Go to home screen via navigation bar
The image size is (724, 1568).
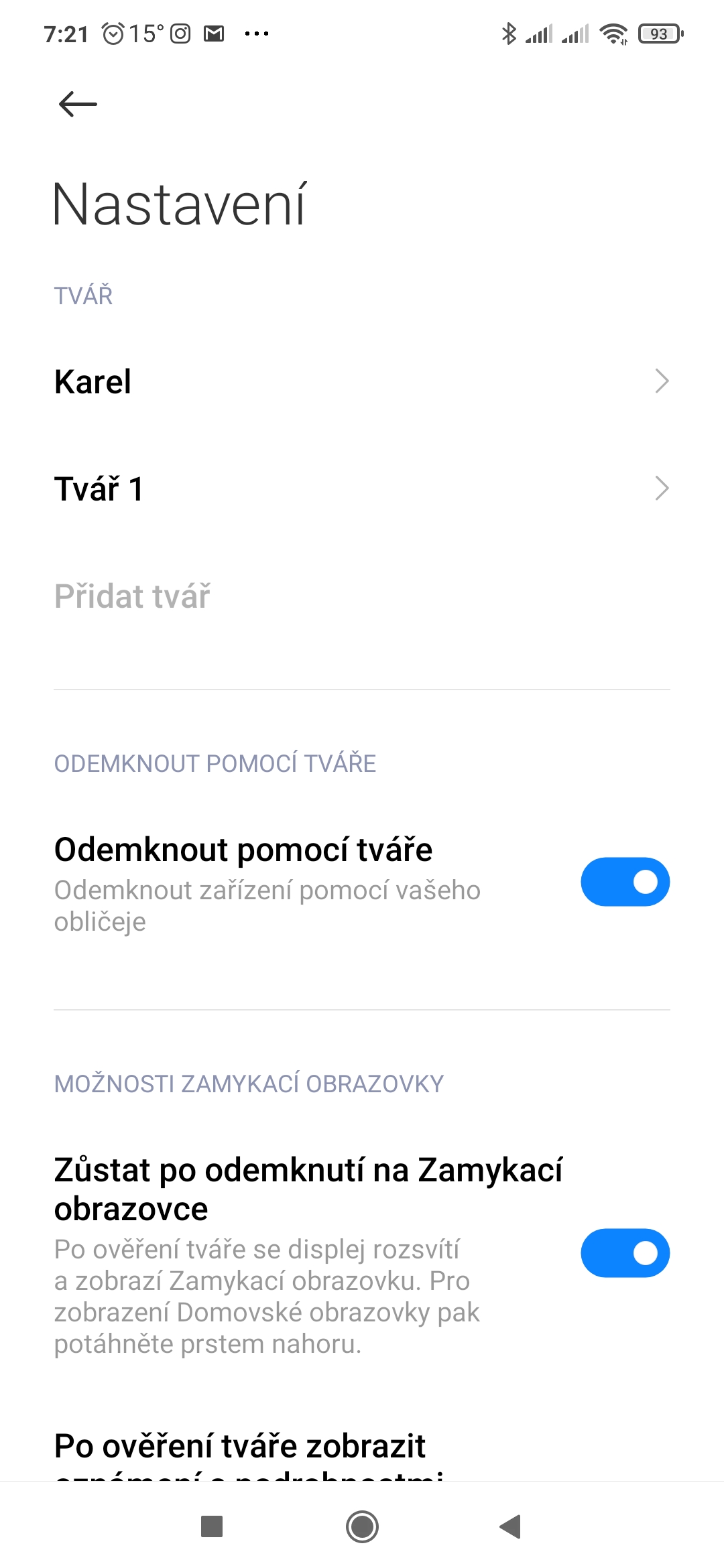pos(362,1526)
